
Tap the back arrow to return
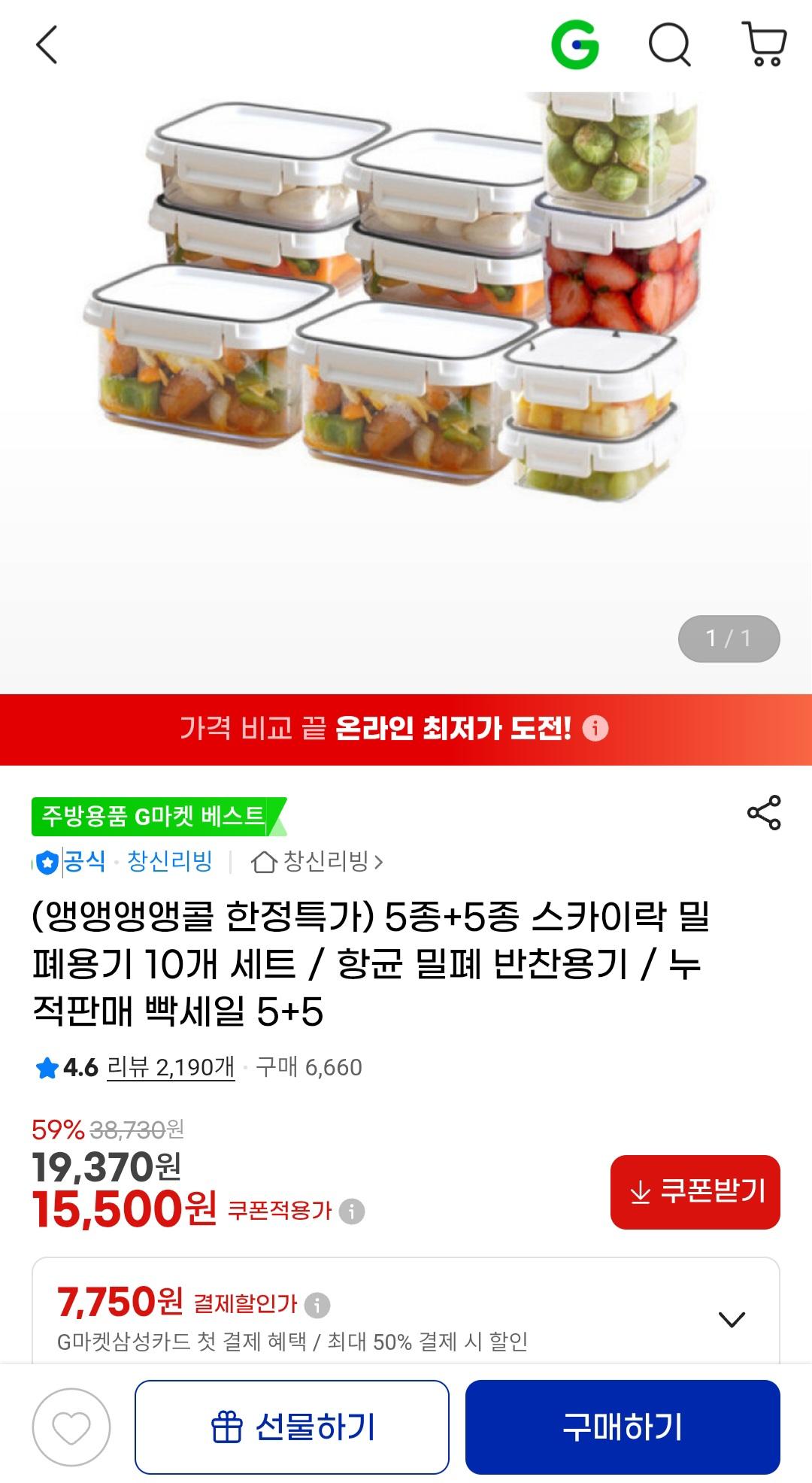(45, 45)
